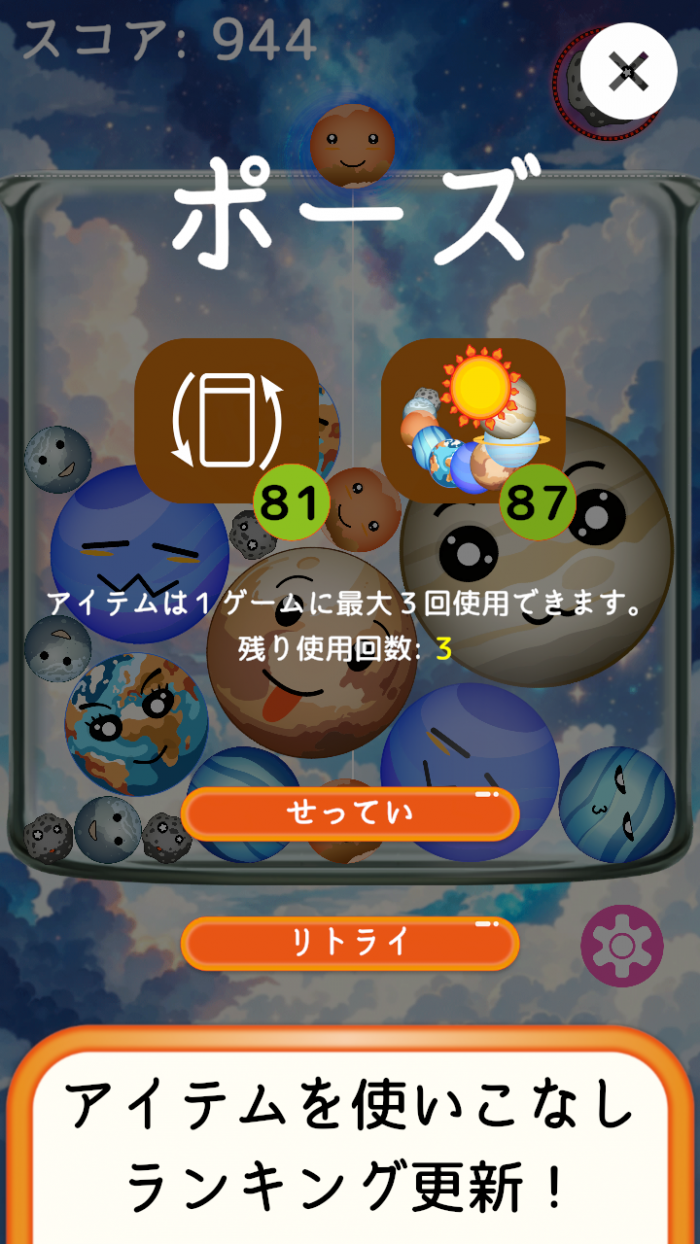Open せってい settings

pos(350,814)
